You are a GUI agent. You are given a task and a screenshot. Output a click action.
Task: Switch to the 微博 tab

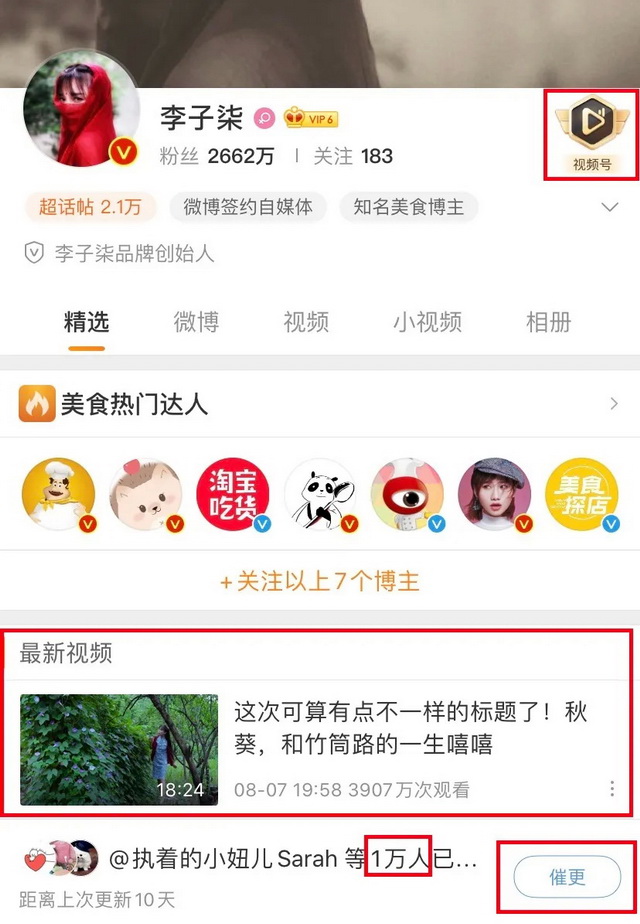pyautogui.click(x=196, y=322)
